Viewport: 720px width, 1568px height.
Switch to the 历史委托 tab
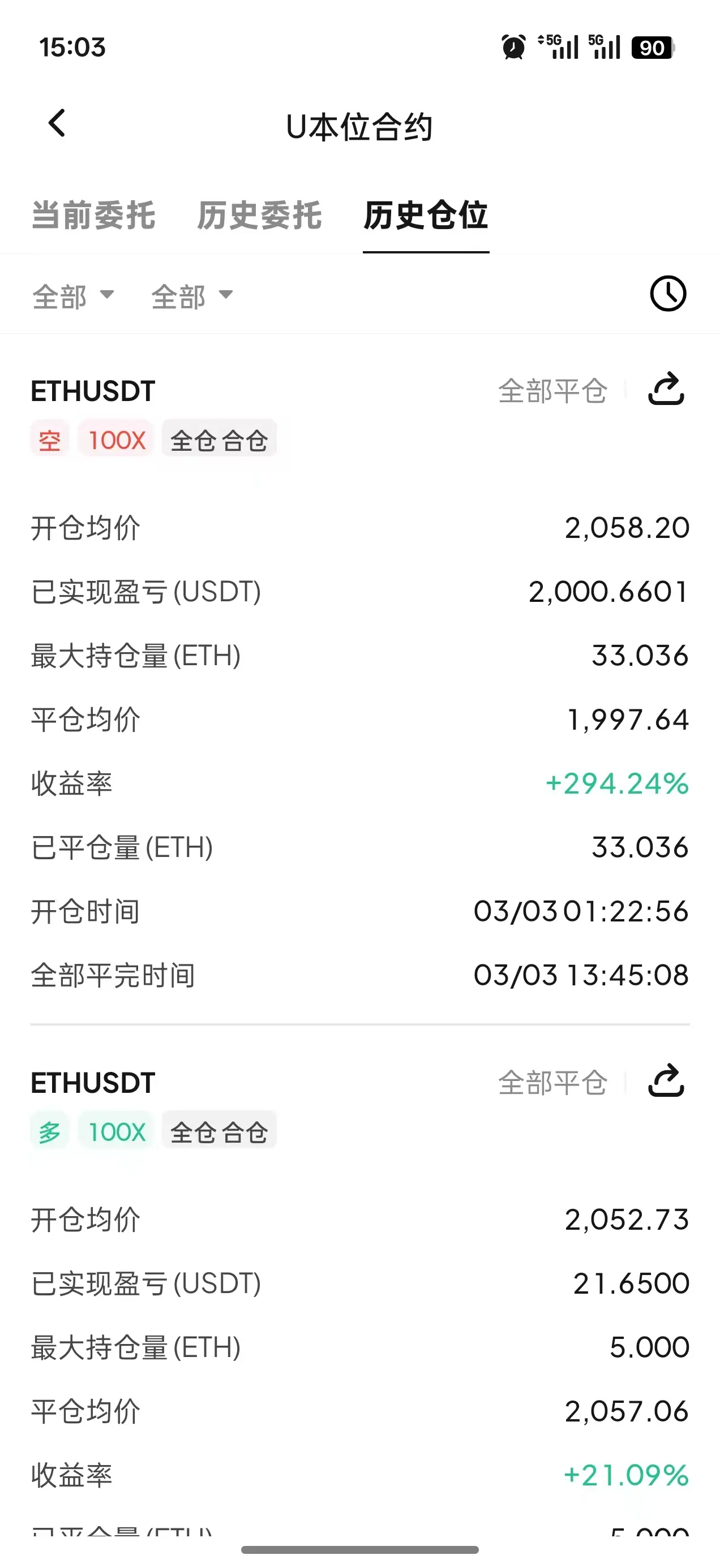point(259,216)
